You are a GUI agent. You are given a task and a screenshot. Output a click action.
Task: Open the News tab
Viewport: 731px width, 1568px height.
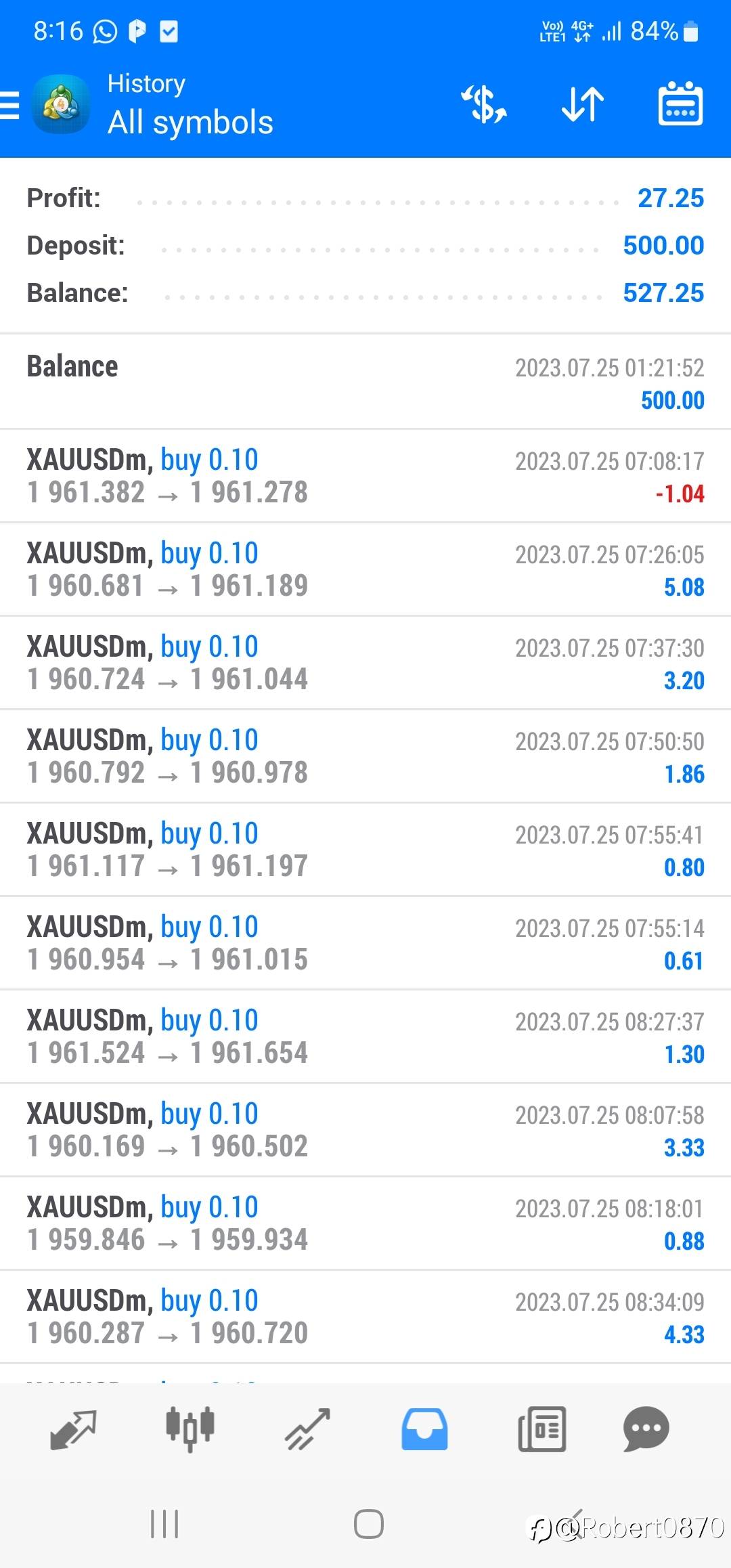[x=541, y=1429]
